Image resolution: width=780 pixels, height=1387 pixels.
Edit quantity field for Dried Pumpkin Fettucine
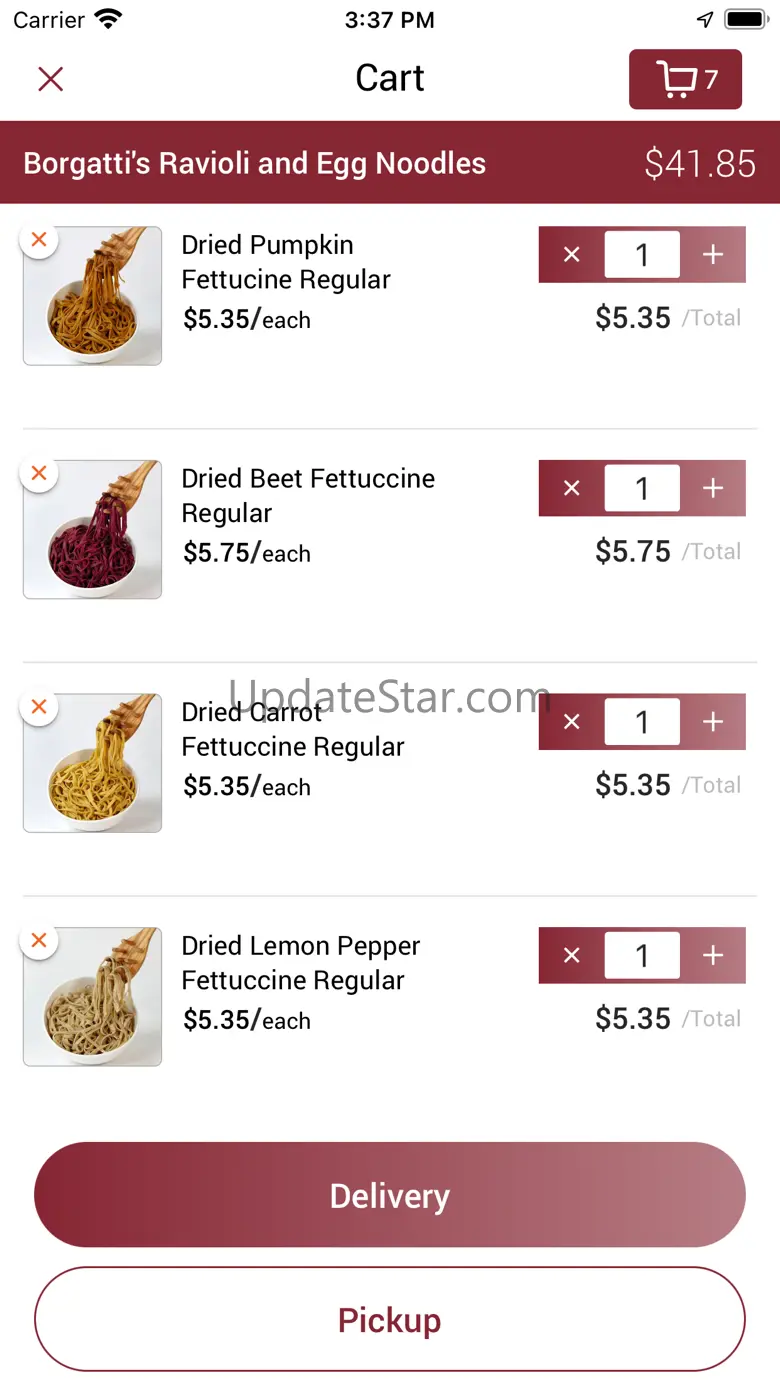(x=642, y=255)
